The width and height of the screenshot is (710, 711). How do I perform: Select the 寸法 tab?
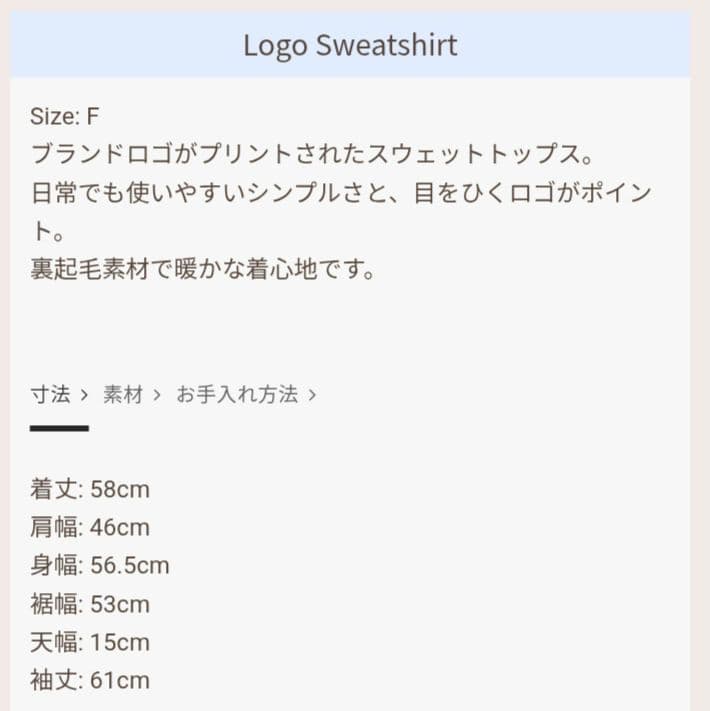coord(59,395)
